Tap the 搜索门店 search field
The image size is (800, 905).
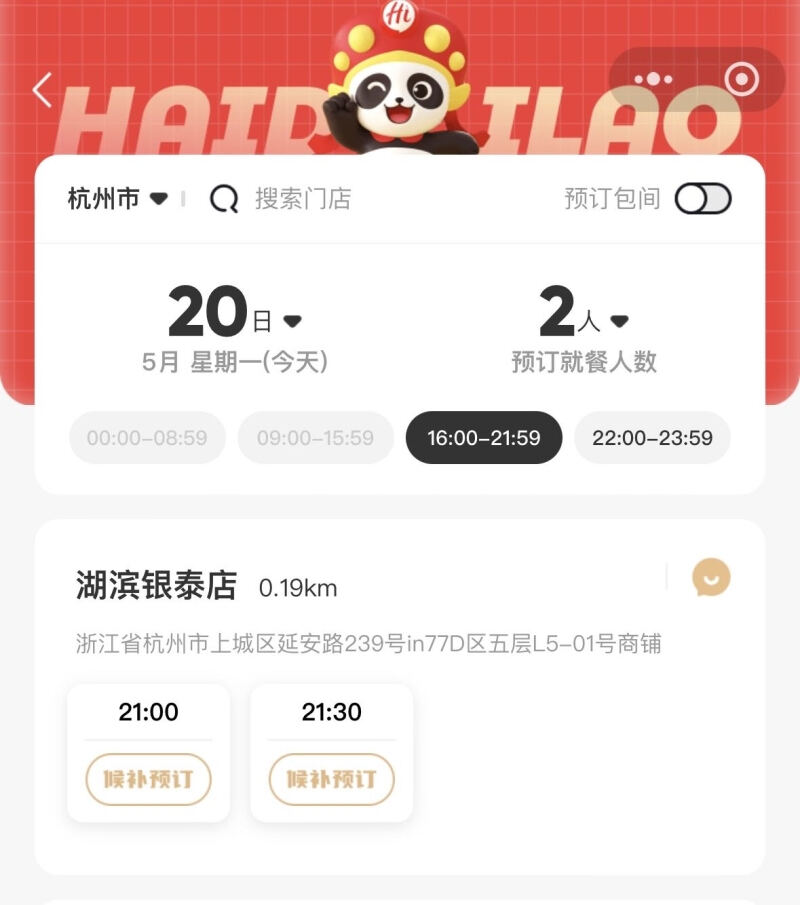click(302, 199)
